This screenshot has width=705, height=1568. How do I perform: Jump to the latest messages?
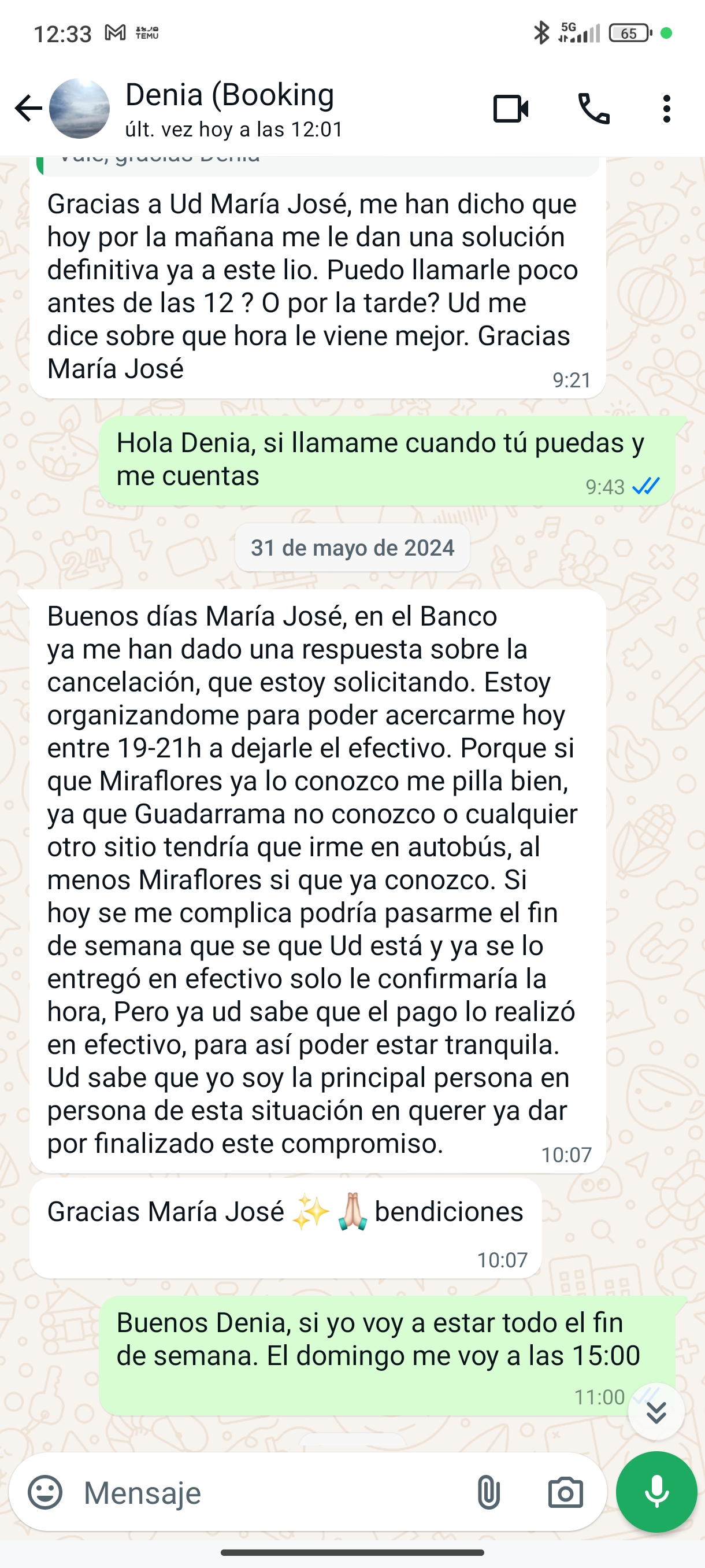click(656, 1411)
